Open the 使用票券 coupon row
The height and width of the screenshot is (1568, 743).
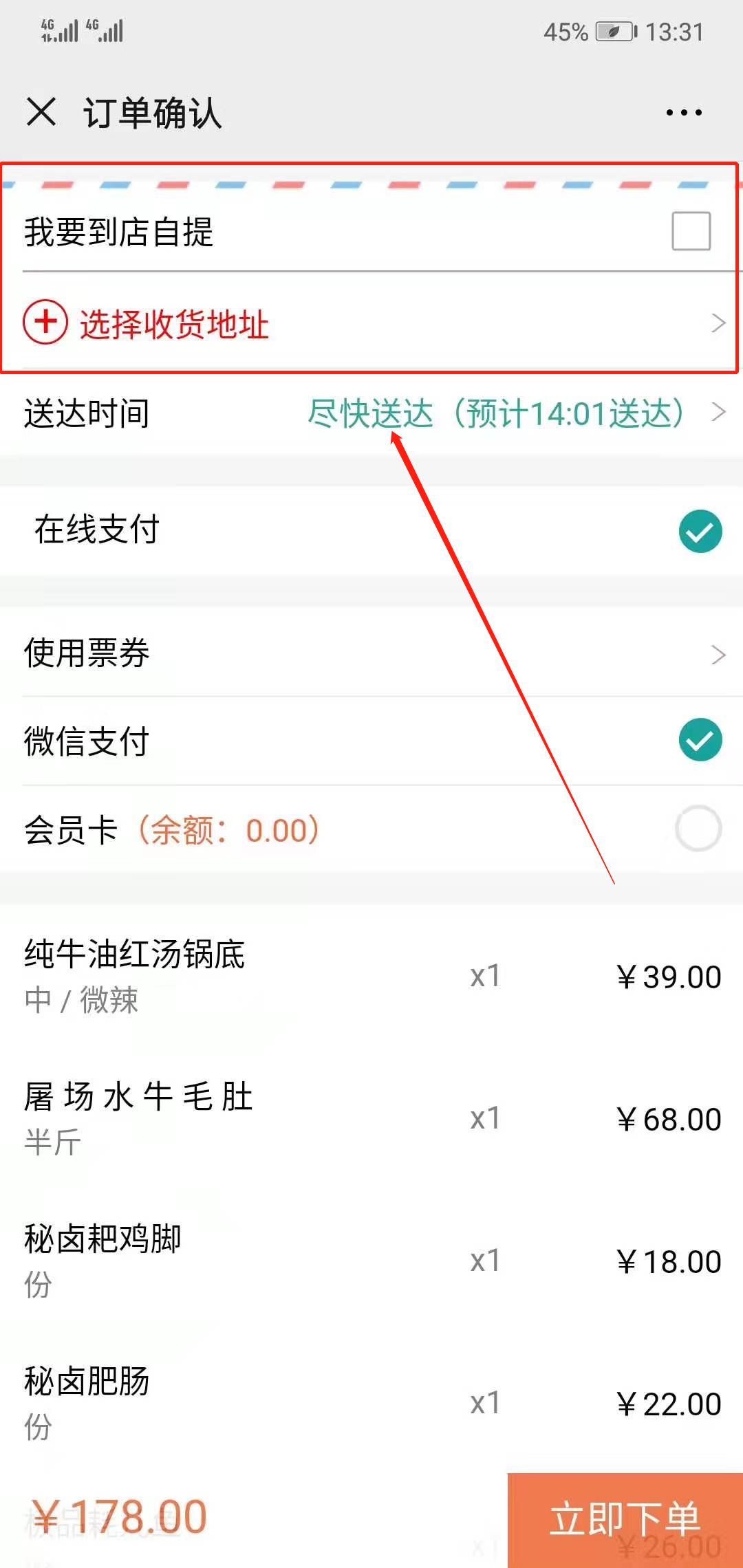pos(371,653)
